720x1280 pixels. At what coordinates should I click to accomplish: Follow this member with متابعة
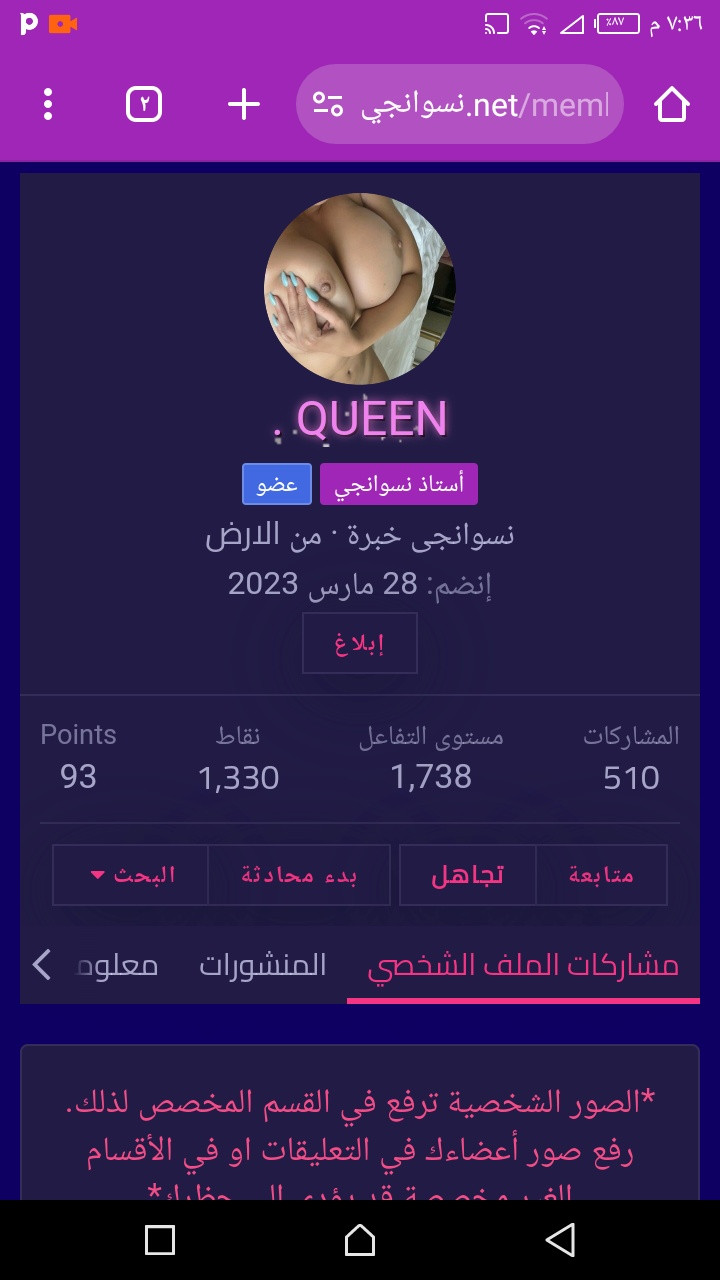(601, 875)
